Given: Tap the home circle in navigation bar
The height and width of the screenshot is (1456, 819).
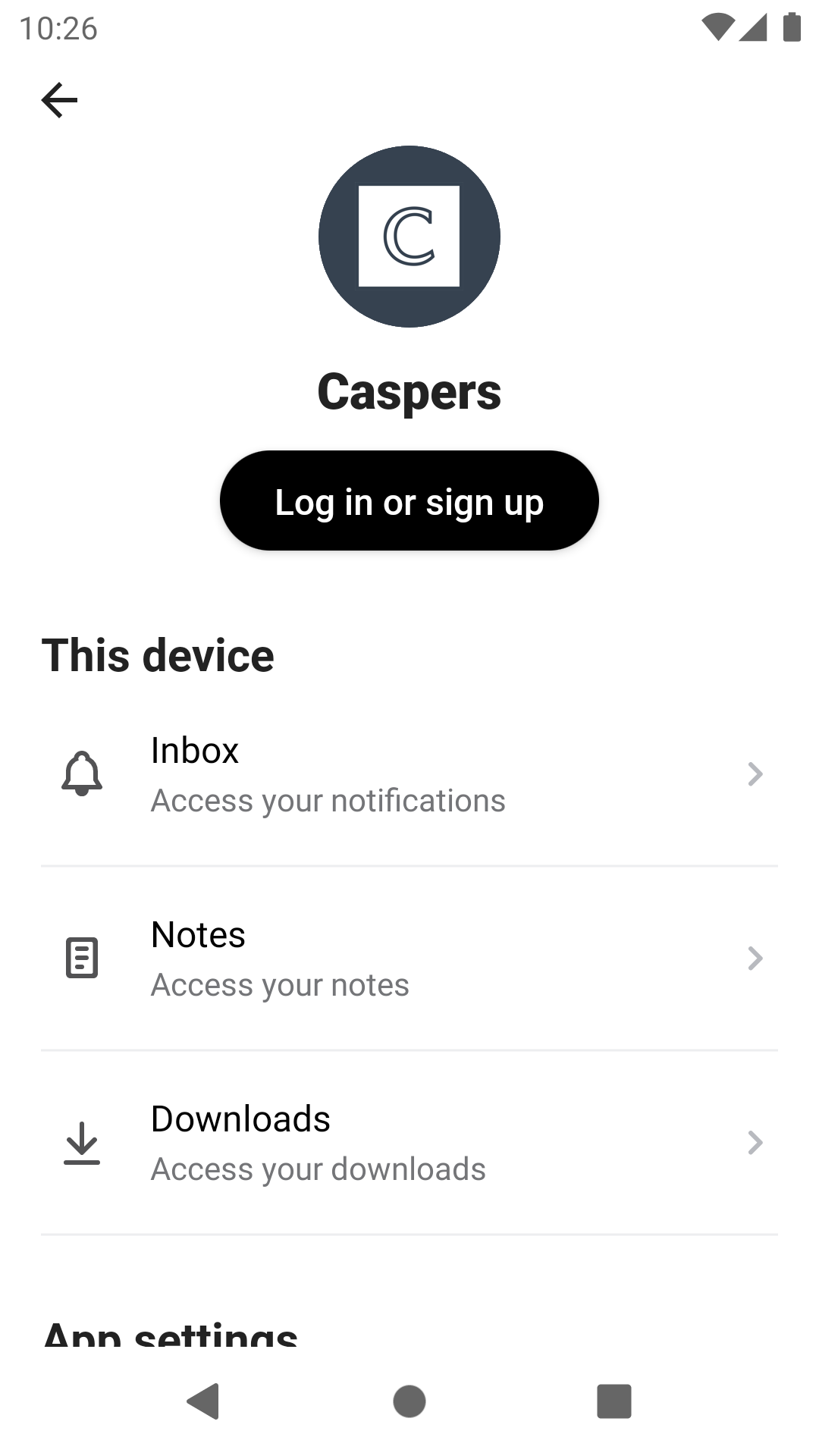Looking at the screenshot, I should pos(409,1401).
